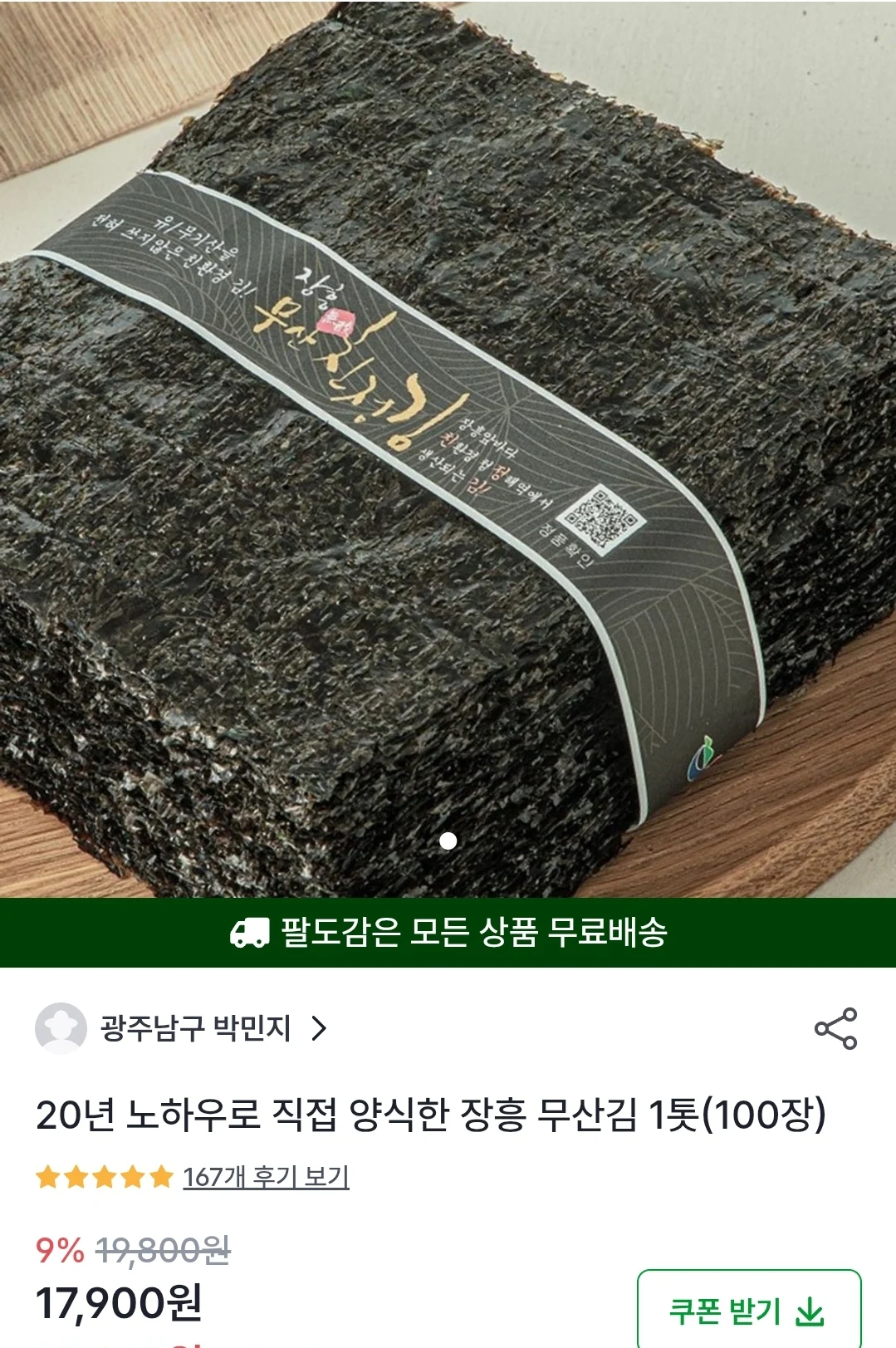896x1348 pixels.
Task: View the 167 reviews
Action: [266, 1176]
